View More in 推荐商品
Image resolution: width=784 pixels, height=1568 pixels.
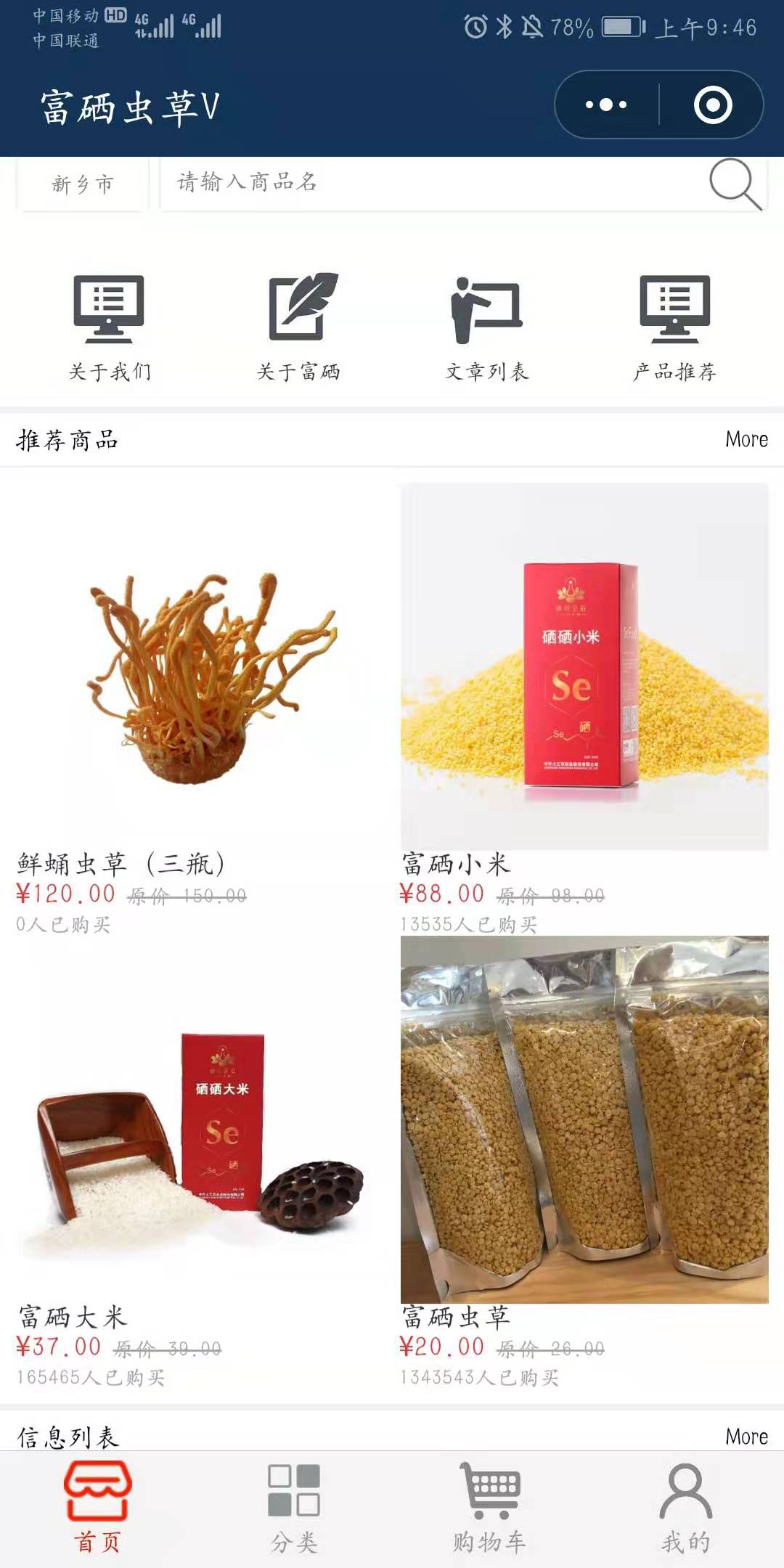tap(746, 439)
